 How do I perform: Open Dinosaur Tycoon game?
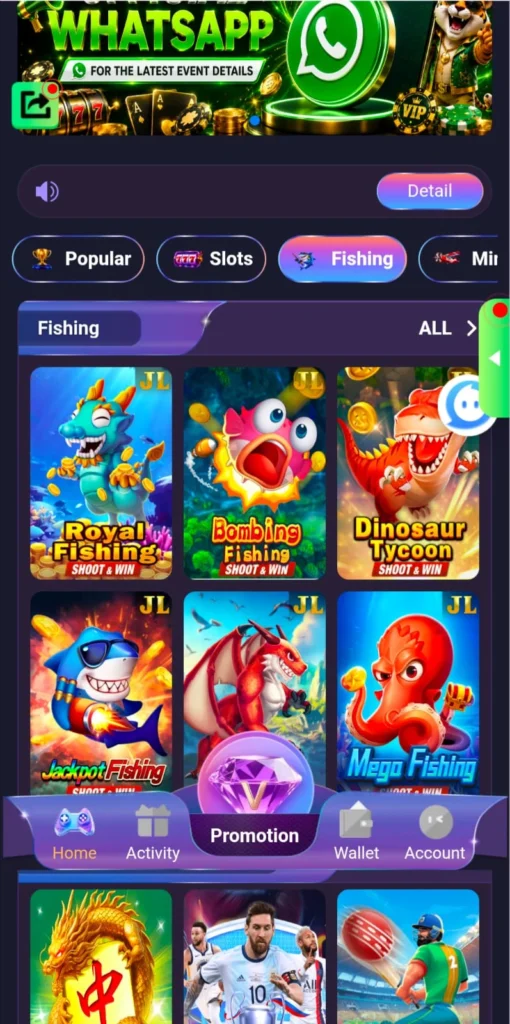pos(408,473)
